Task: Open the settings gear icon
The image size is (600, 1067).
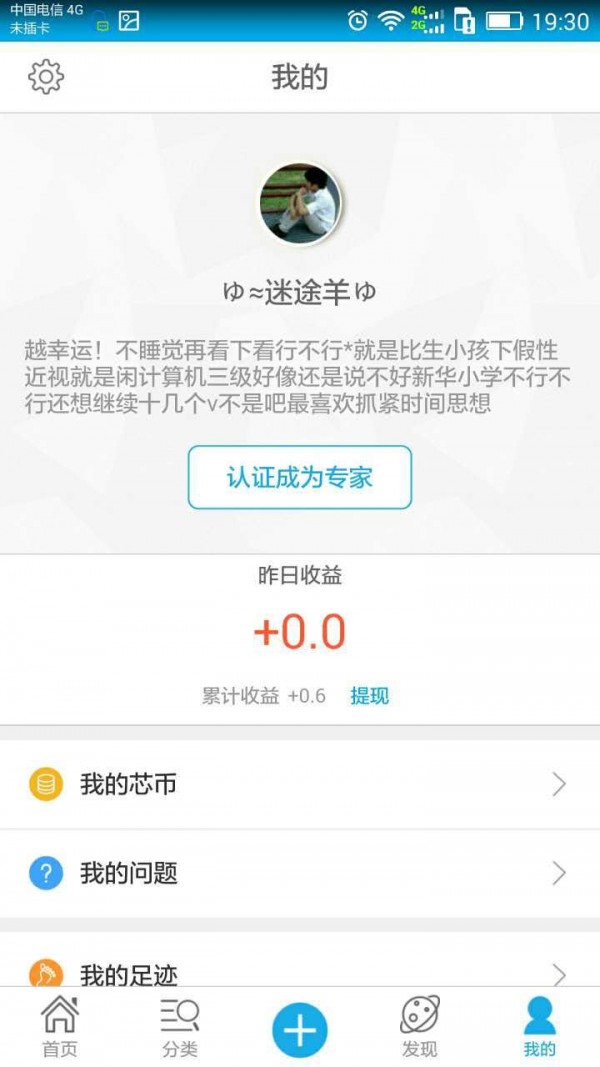Action: [46, 77]
